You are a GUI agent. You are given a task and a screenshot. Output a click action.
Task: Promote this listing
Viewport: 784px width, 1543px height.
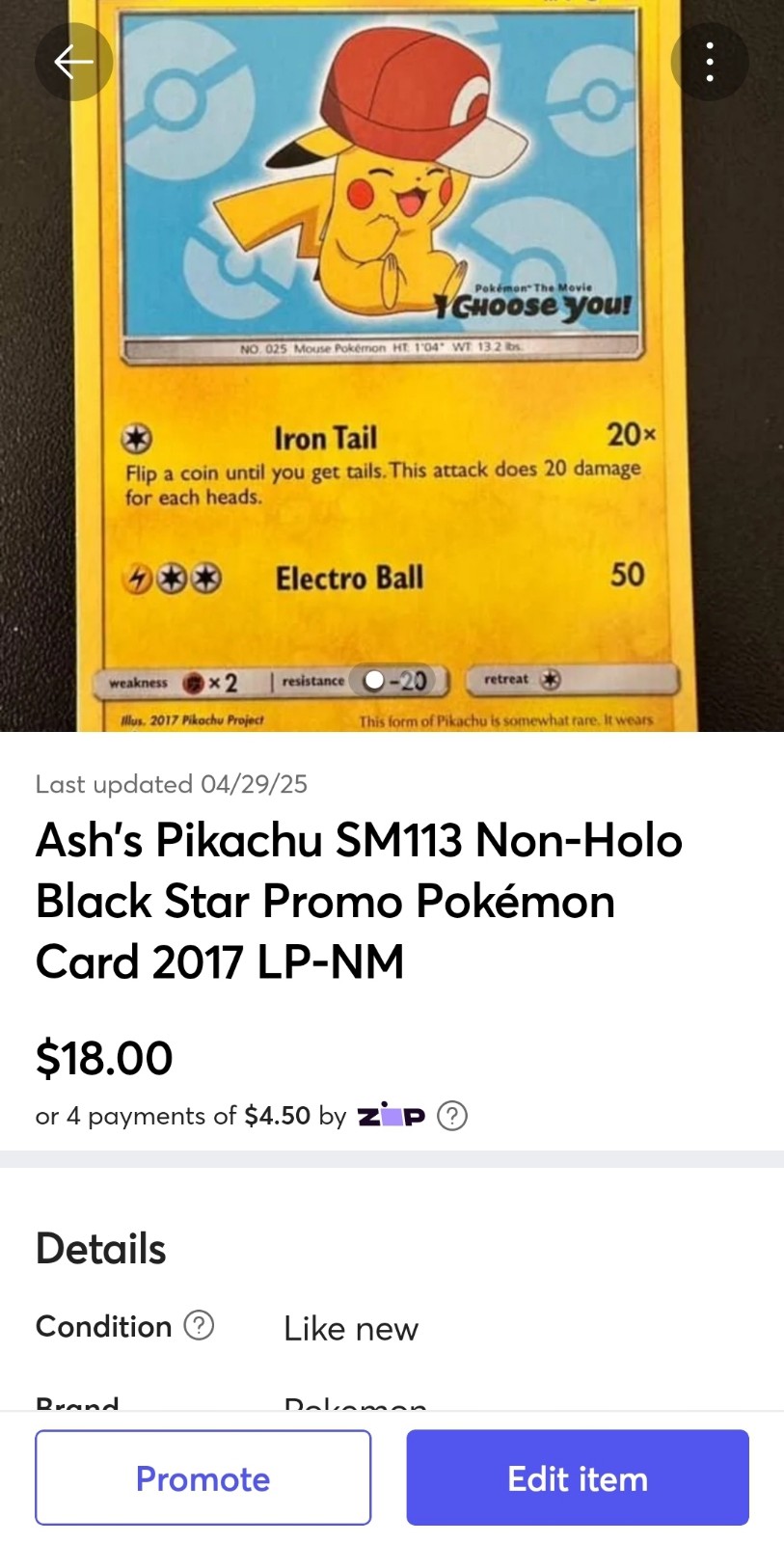203,1477
